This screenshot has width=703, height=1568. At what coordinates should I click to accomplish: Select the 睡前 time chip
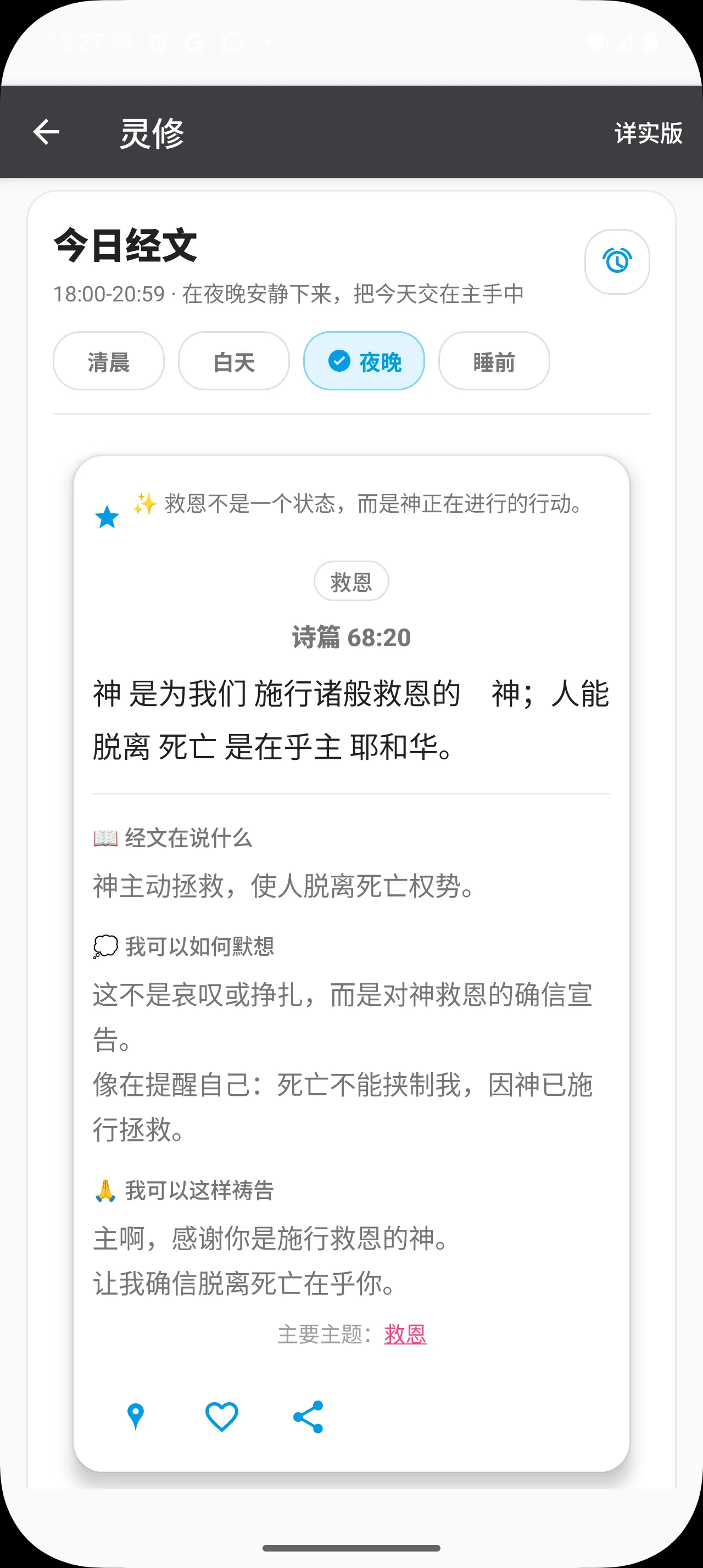(x=494, y=361)
